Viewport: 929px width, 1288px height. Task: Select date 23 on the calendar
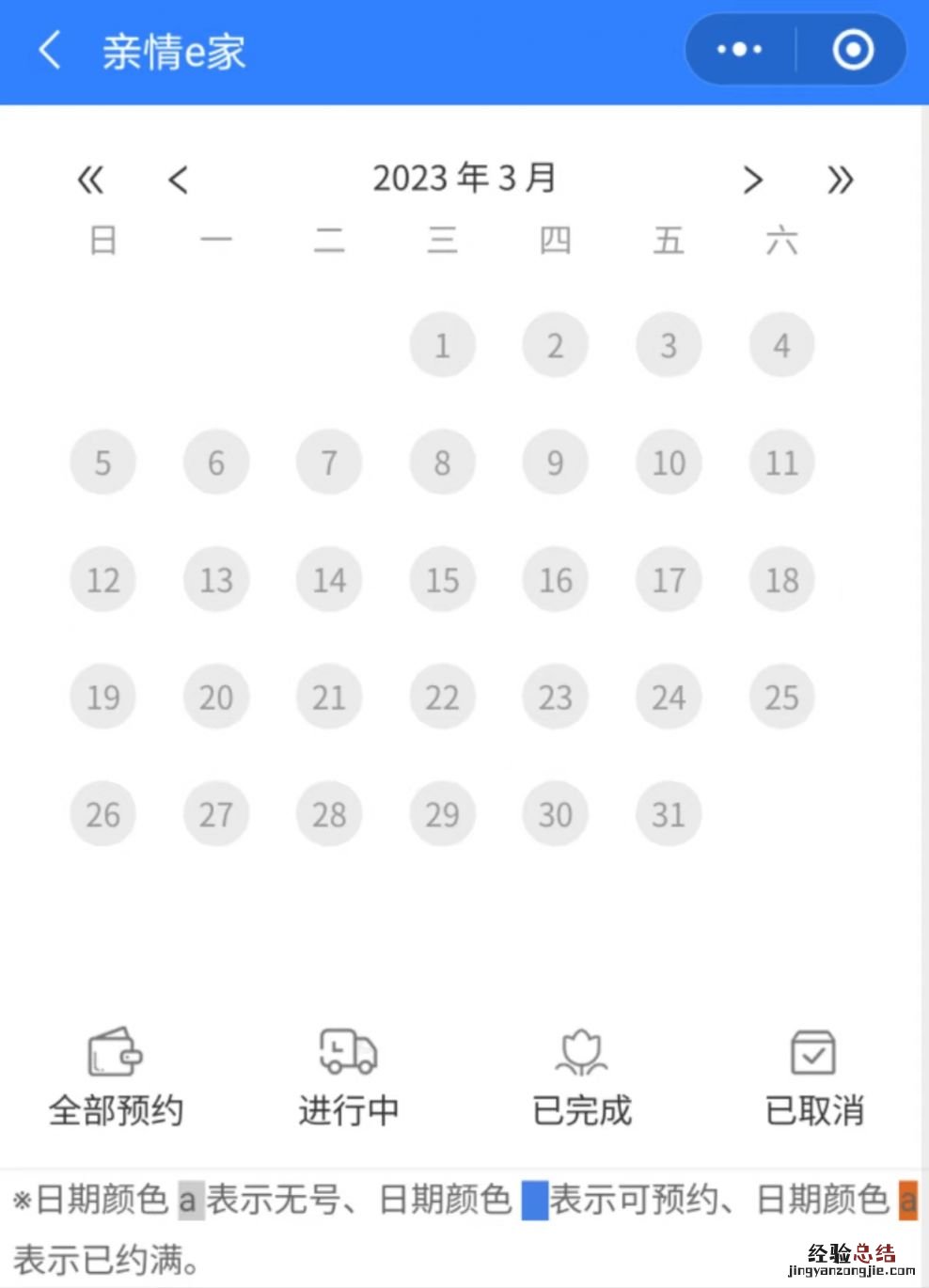coord(555,698)
